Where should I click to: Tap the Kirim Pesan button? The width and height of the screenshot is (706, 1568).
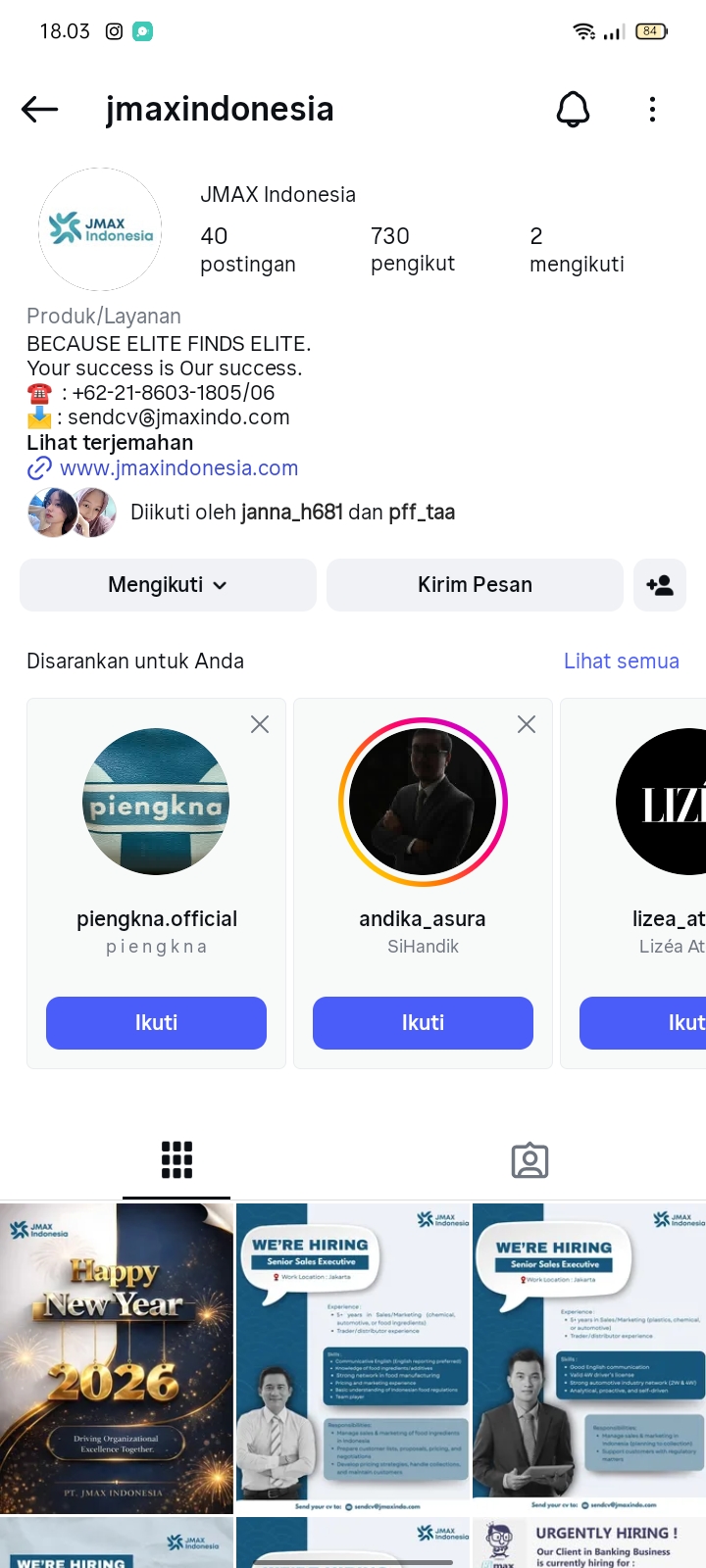(x=475, y=585)
